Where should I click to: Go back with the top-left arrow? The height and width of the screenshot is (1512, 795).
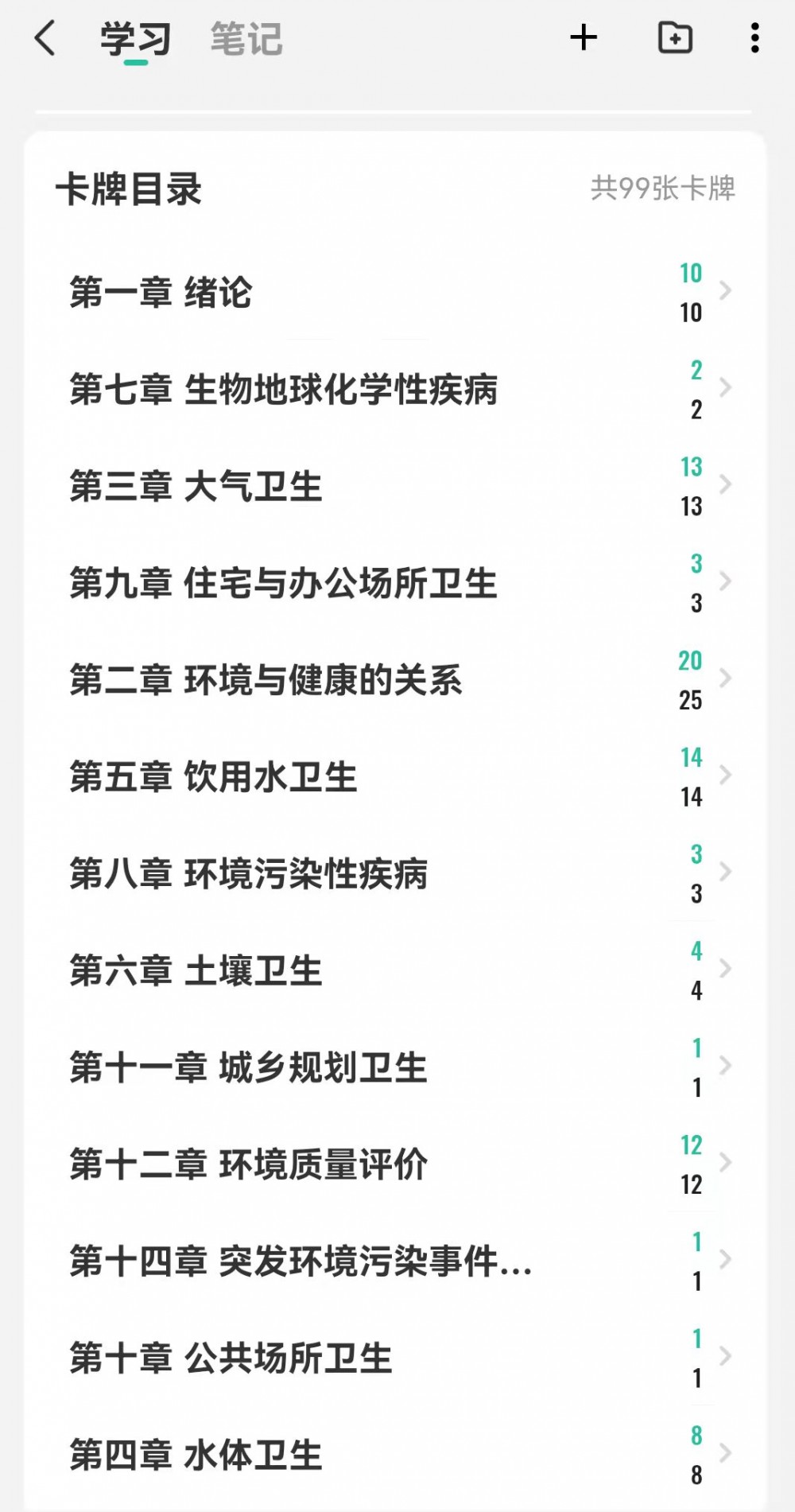(x=45, y=38)
